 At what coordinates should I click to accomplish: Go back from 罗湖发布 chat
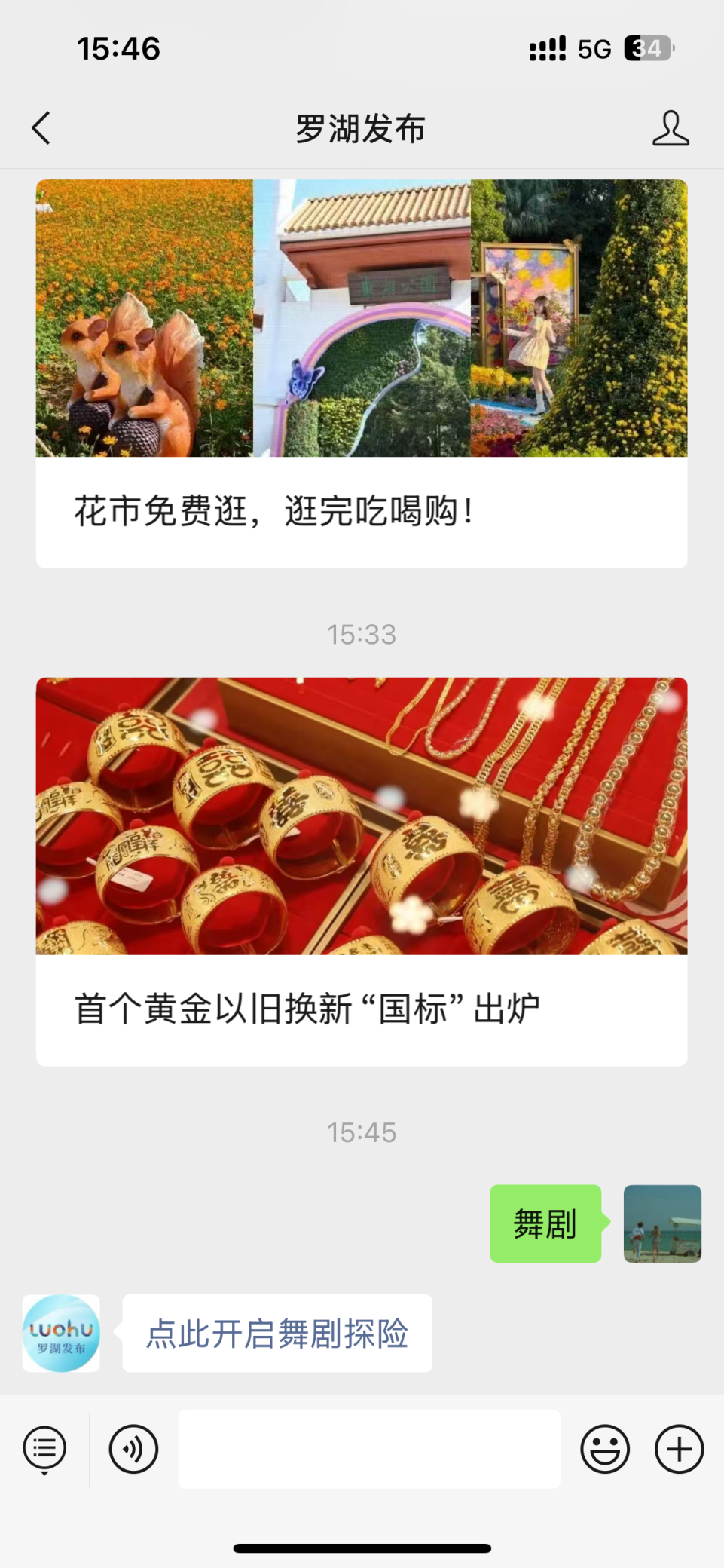41,128
